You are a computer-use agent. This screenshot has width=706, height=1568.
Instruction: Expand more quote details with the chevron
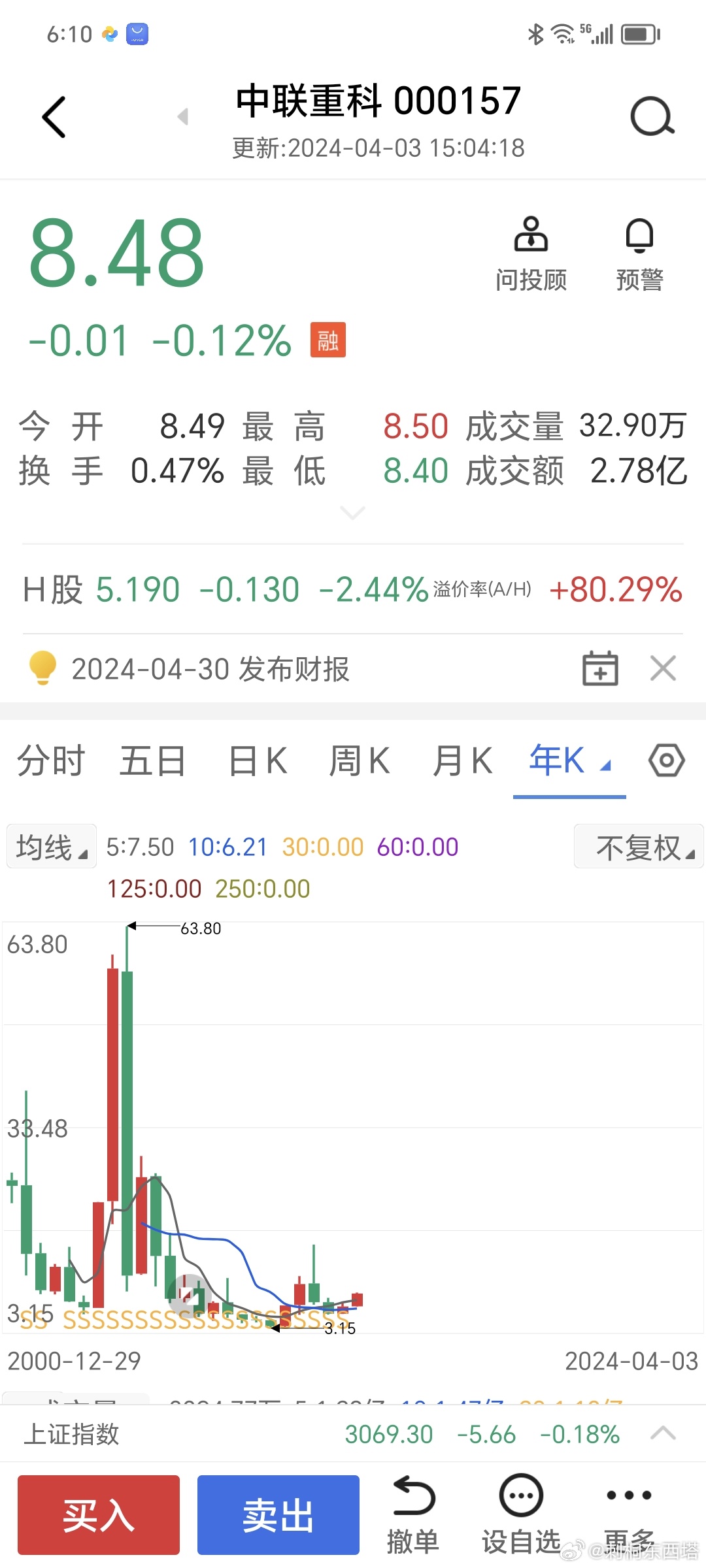tap(353, 513)
